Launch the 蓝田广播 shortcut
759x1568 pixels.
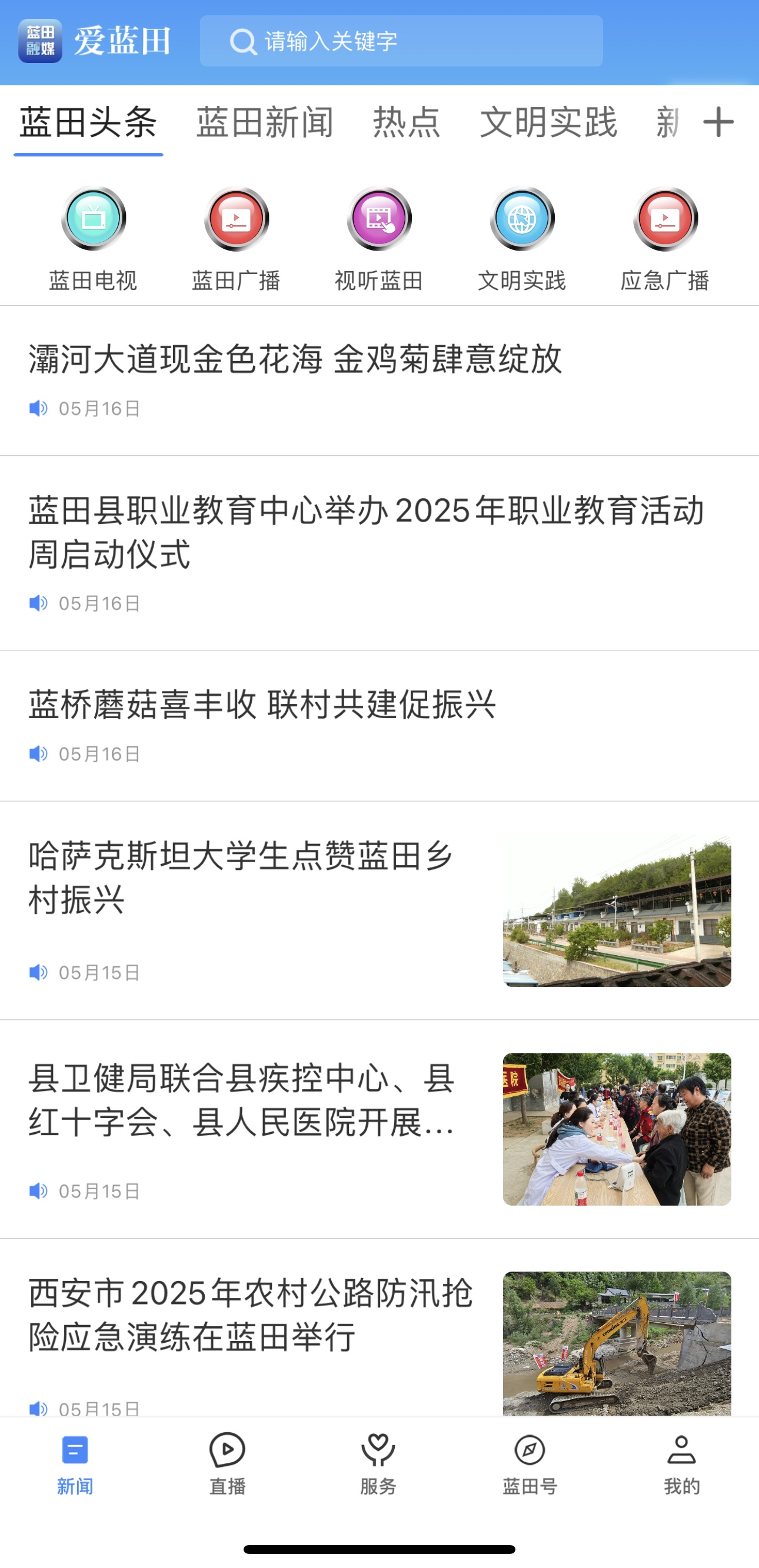coord(237,239)
